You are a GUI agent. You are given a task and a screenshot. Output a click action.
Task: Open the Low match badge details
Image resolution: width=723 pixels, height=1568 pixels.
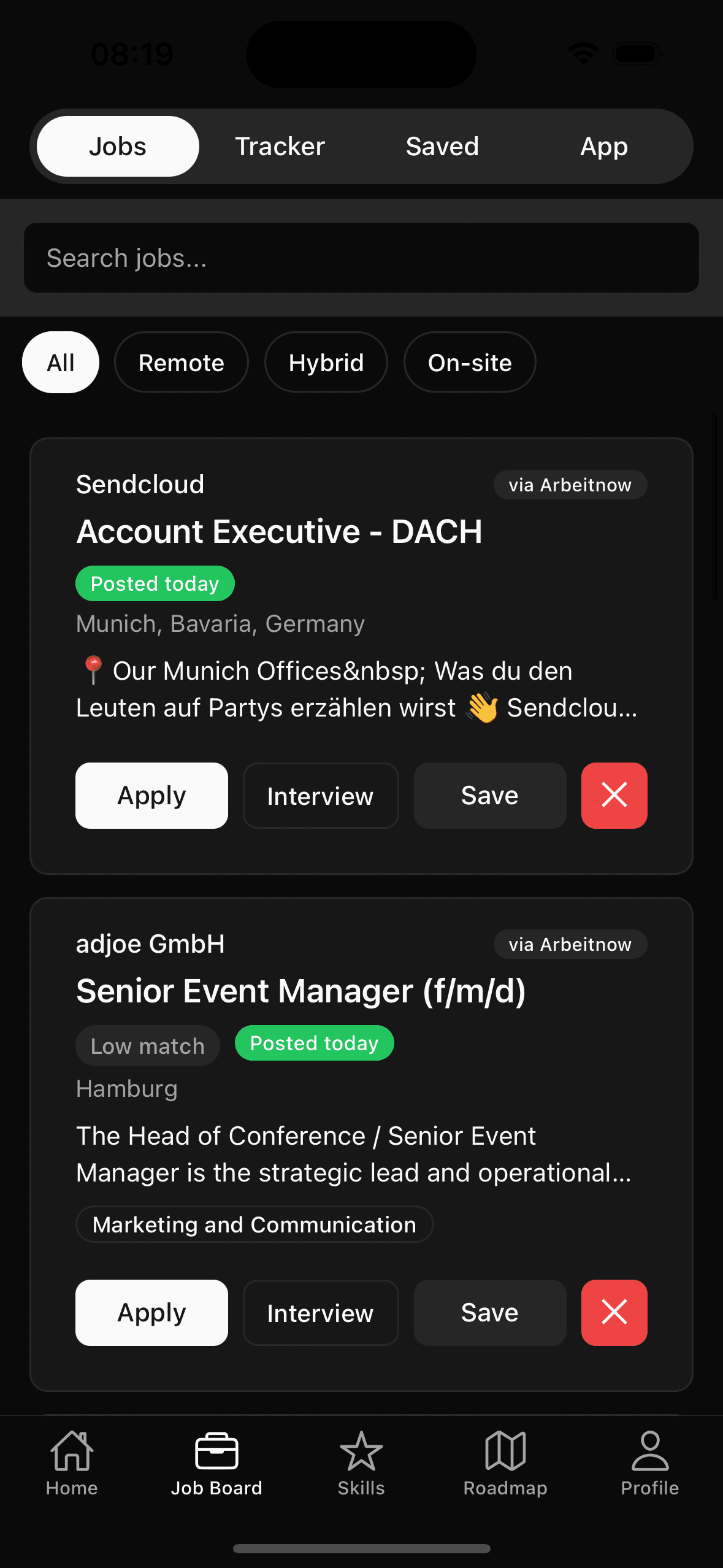[x=147, y=1045]
